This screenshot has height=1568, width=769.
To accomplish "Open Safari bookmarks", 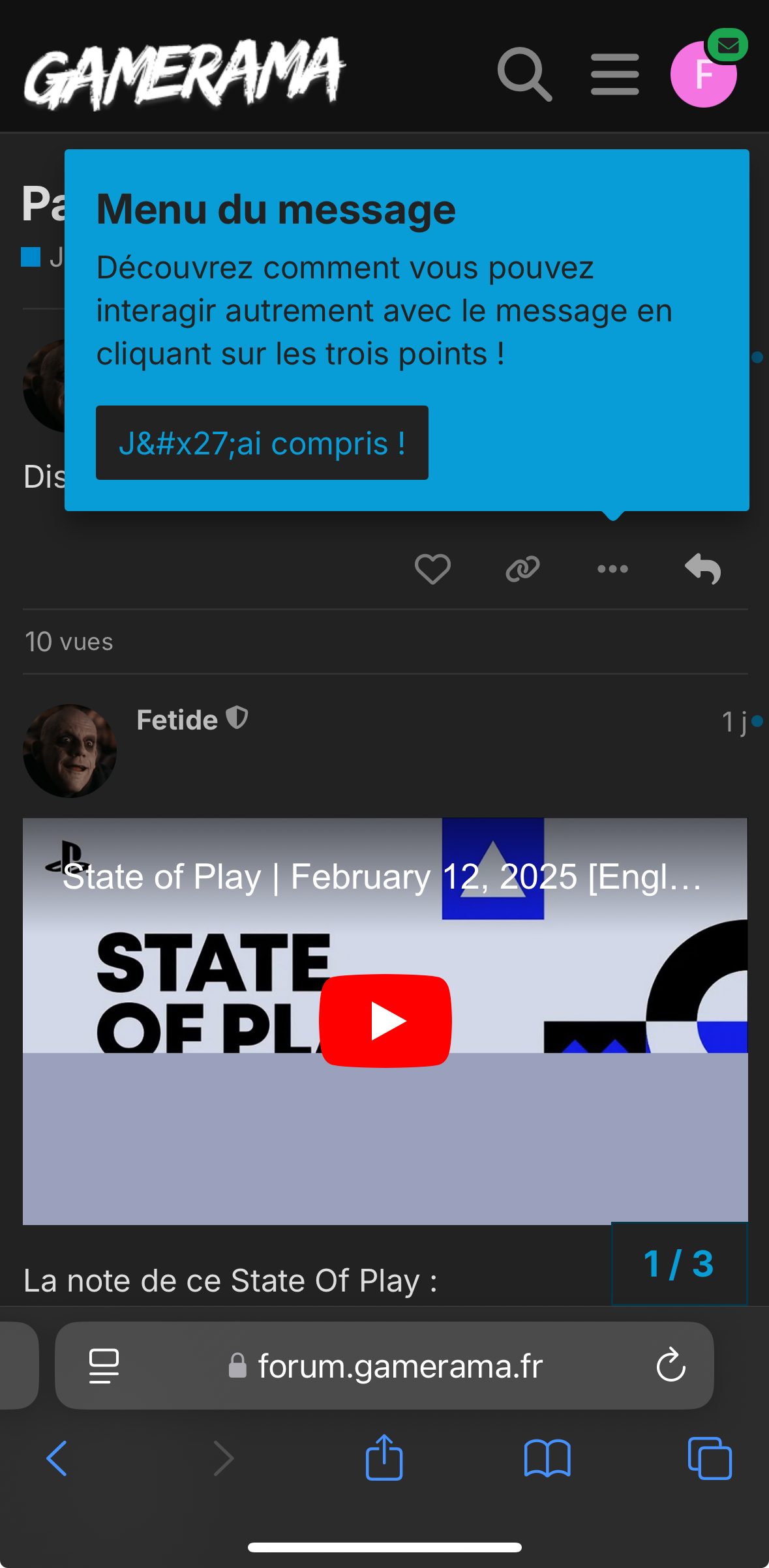I will click(x=547, y=1458).
